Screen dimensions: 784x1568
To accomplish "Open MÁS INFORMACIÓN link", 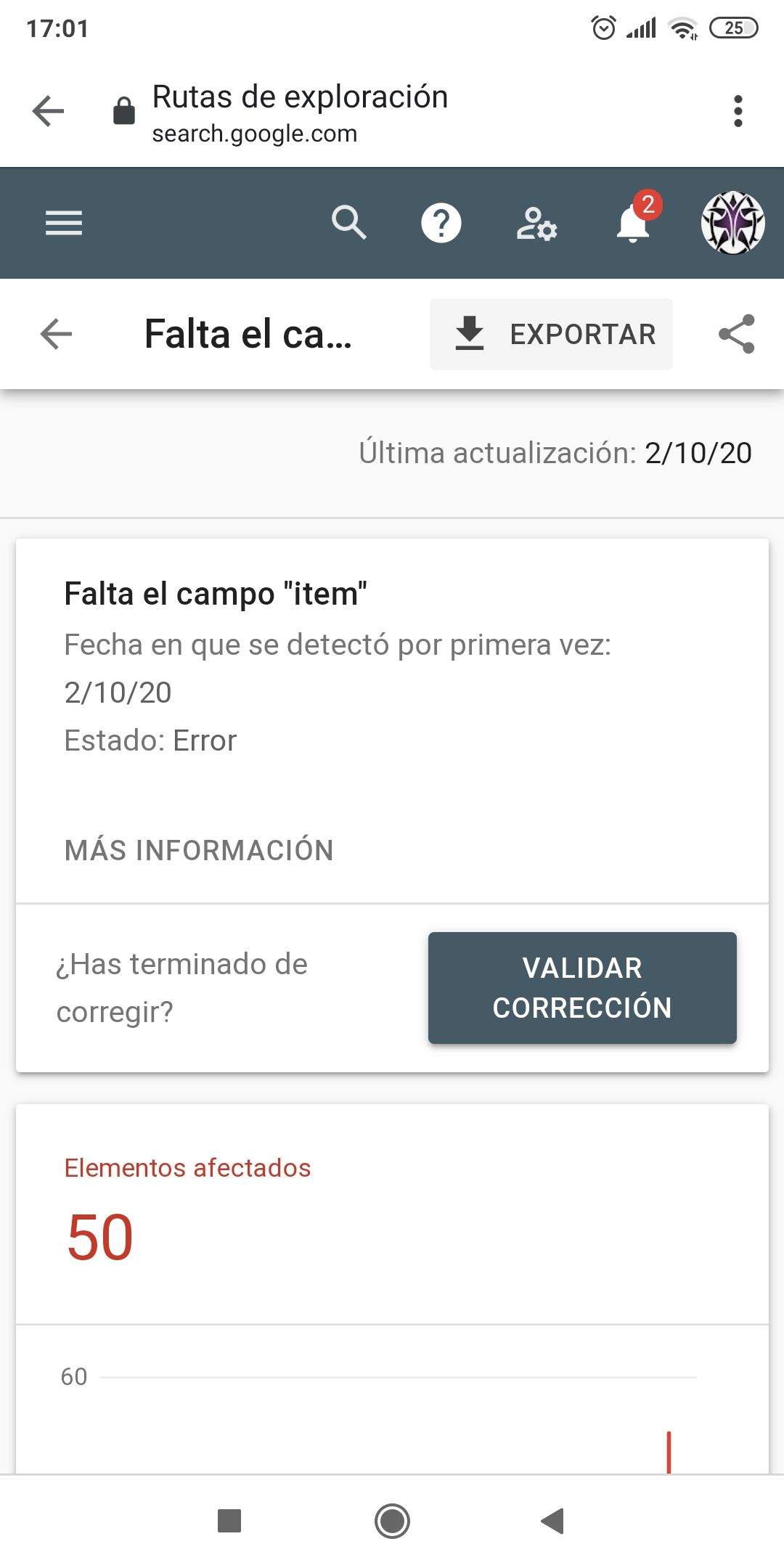I will click(x=199, y=850).
